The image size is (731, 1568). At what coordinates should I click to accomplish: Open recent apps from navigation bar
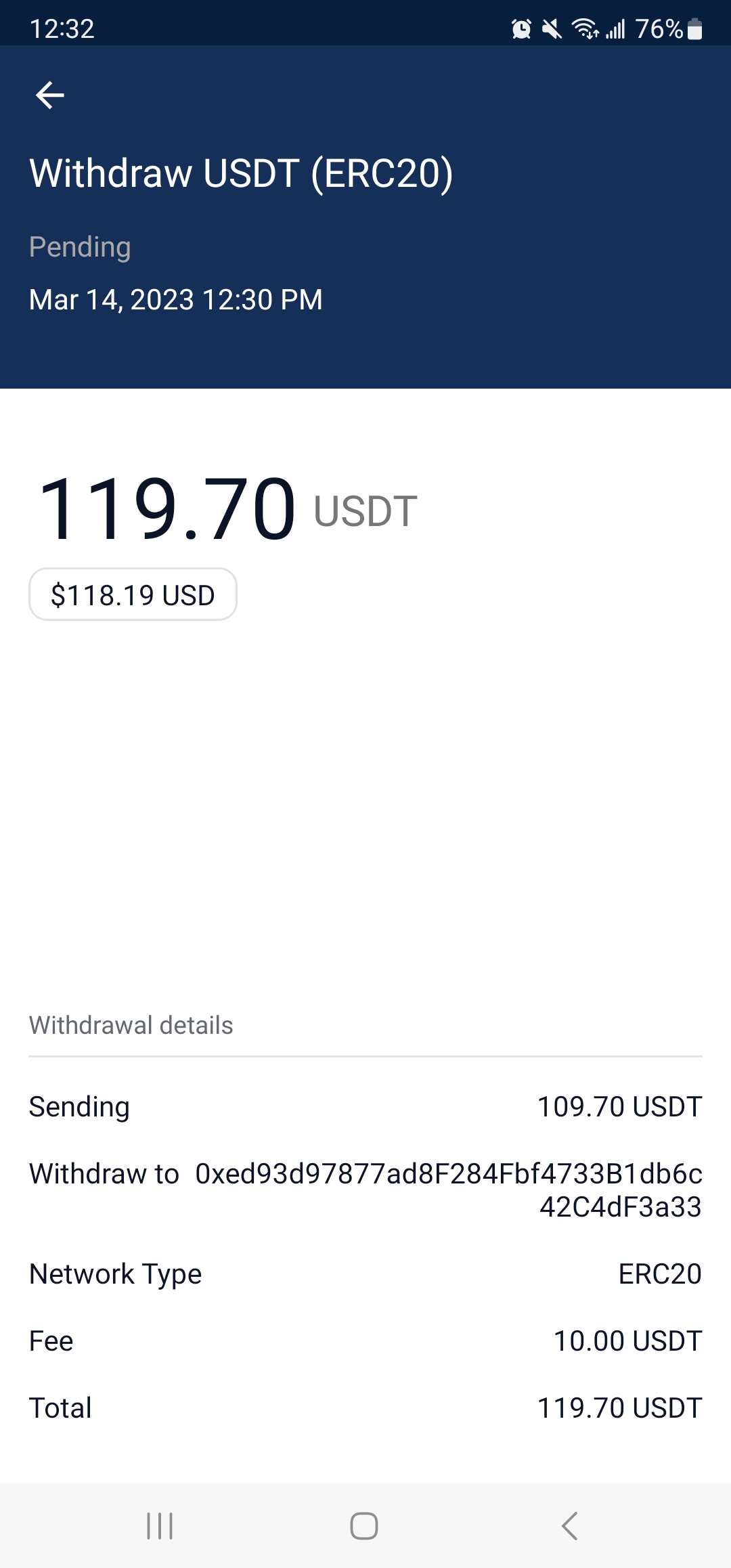[160, 1526]
